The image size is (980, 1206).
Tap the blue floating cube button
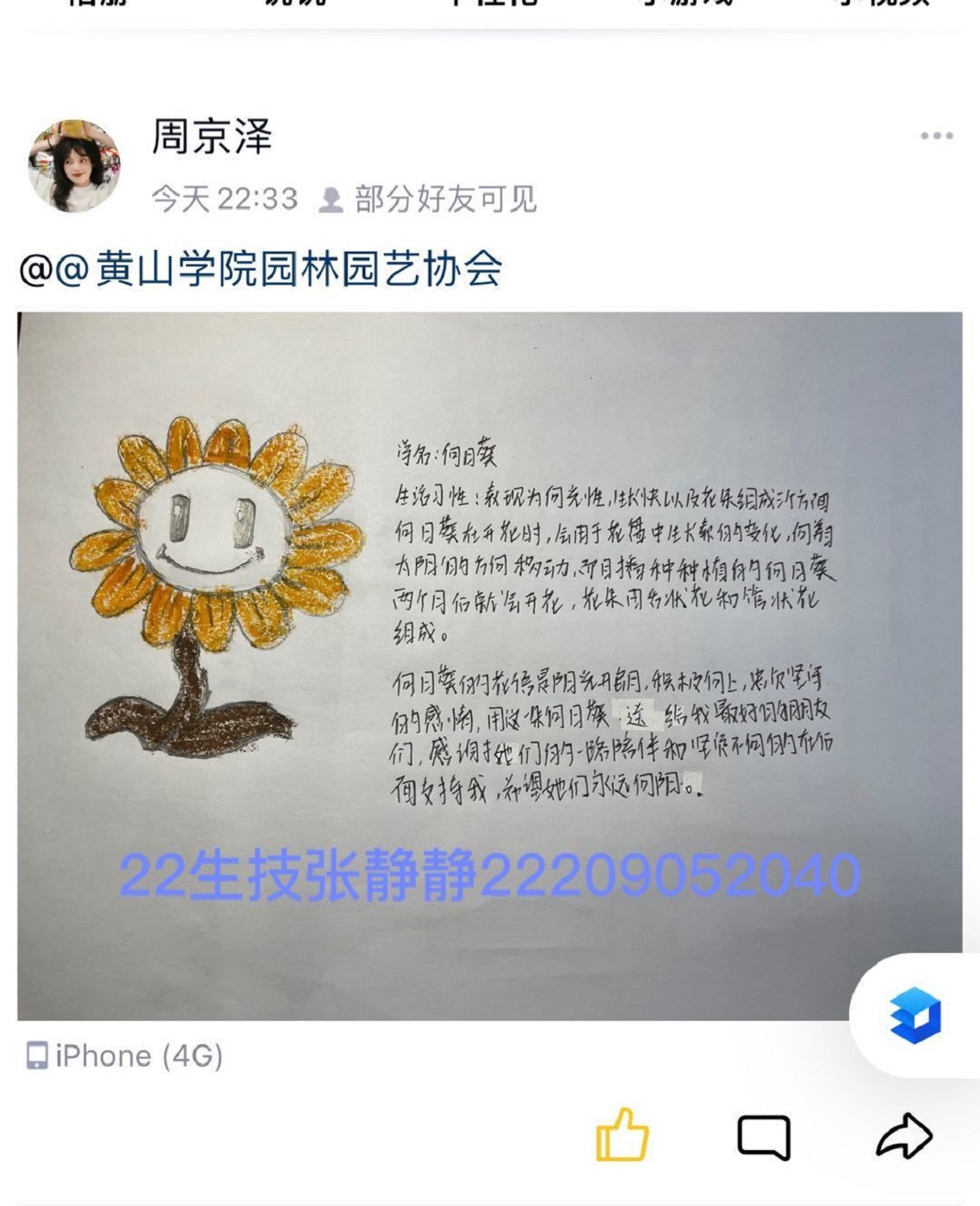[915, 1015]
